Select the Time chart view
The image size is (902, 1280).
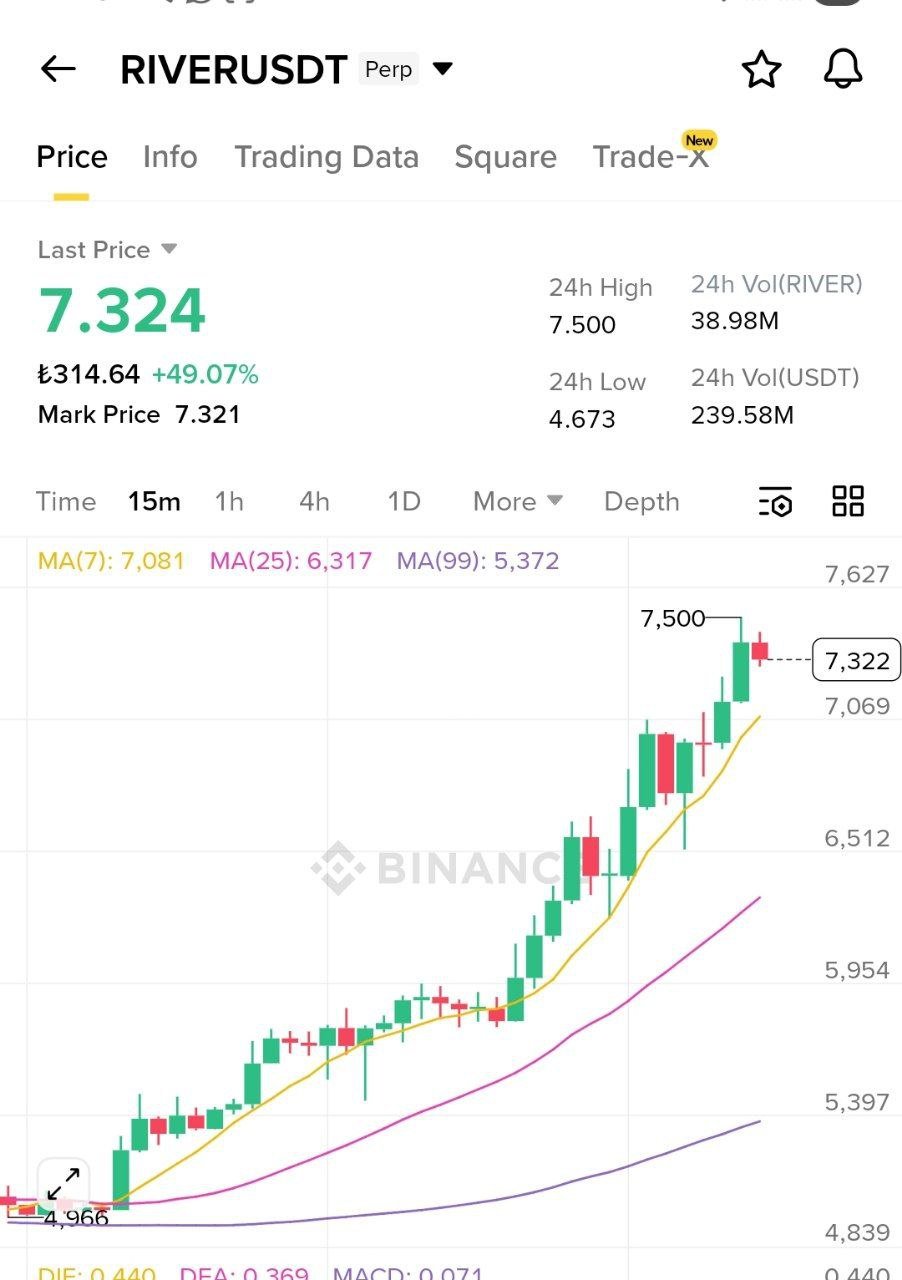[66, 501]
